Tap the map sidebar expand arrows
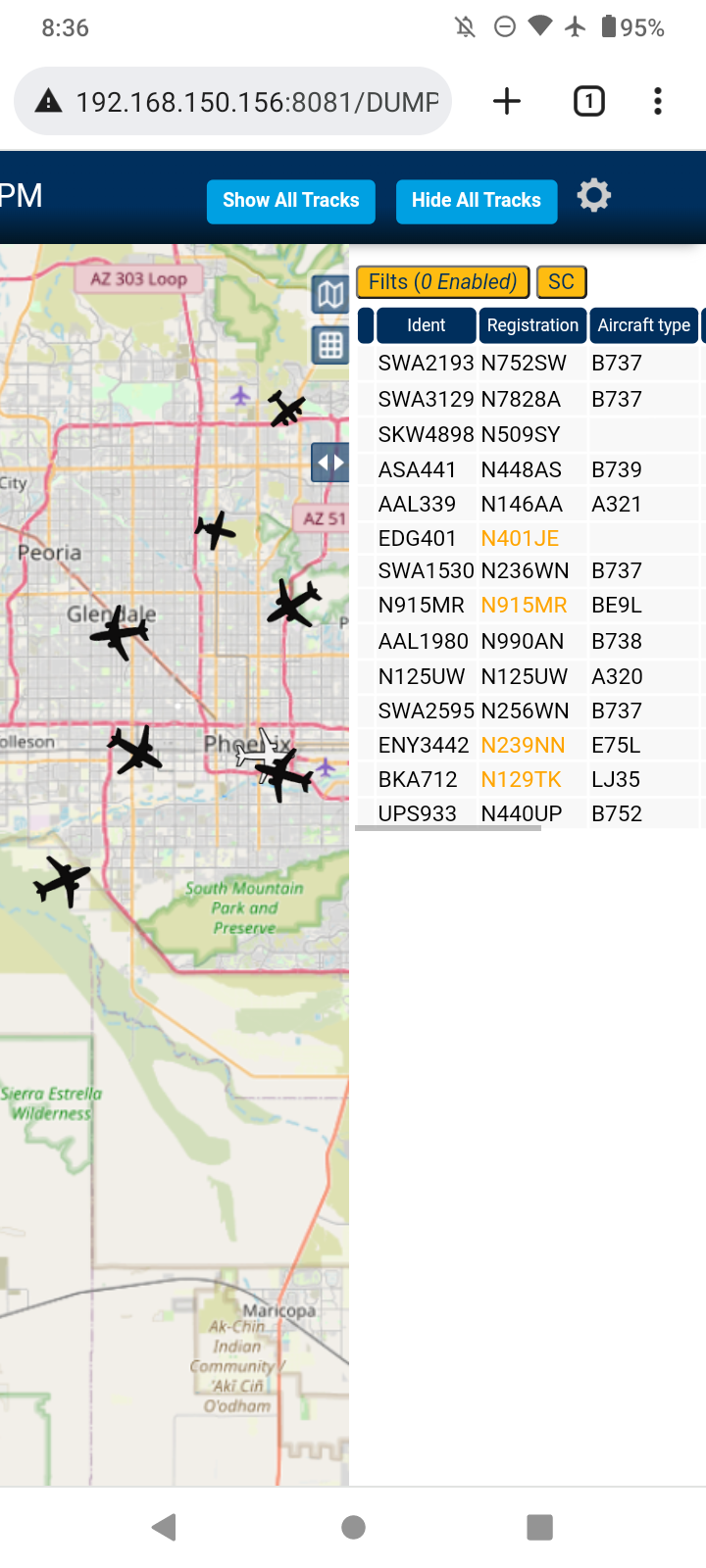The image size is (706, 1568). coord(330,463)
